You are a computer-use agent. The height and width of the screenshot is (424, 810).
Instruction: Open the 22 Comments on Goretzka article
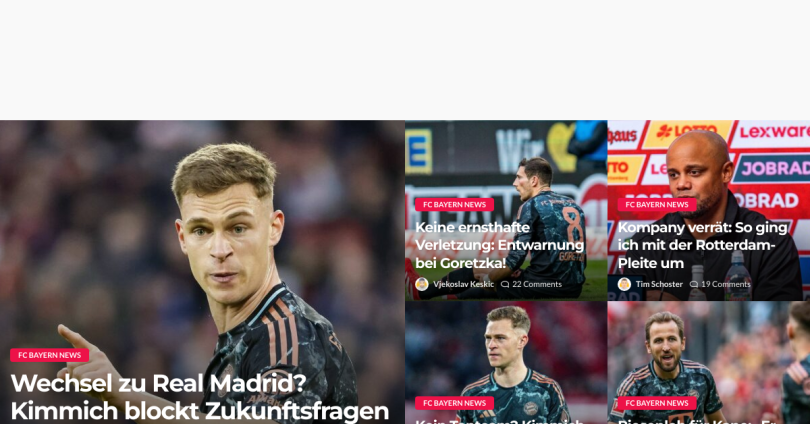536,284
